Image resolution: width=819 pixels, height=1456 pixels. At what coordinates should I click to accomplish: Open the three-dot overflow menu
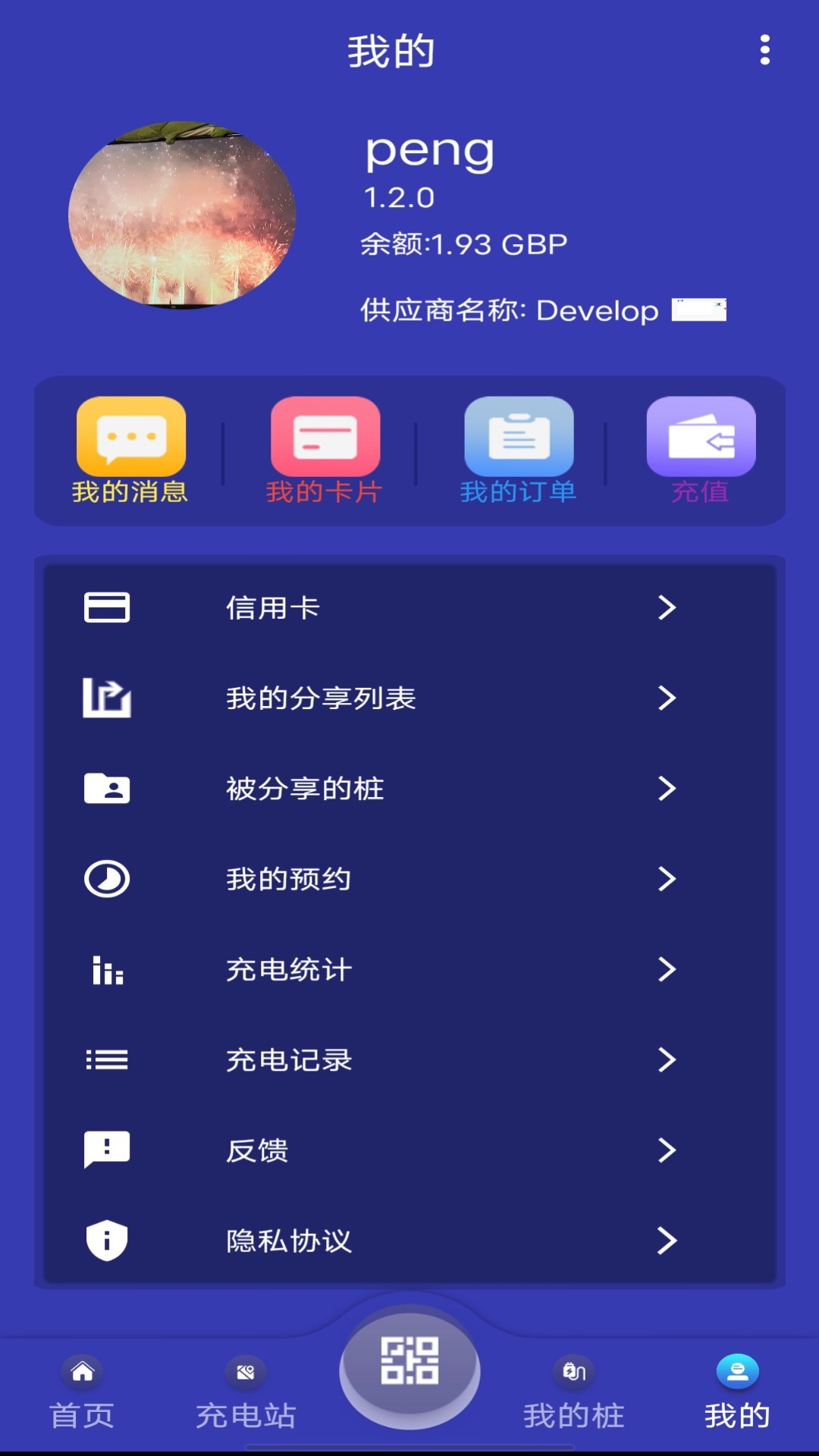coord(764,52)
